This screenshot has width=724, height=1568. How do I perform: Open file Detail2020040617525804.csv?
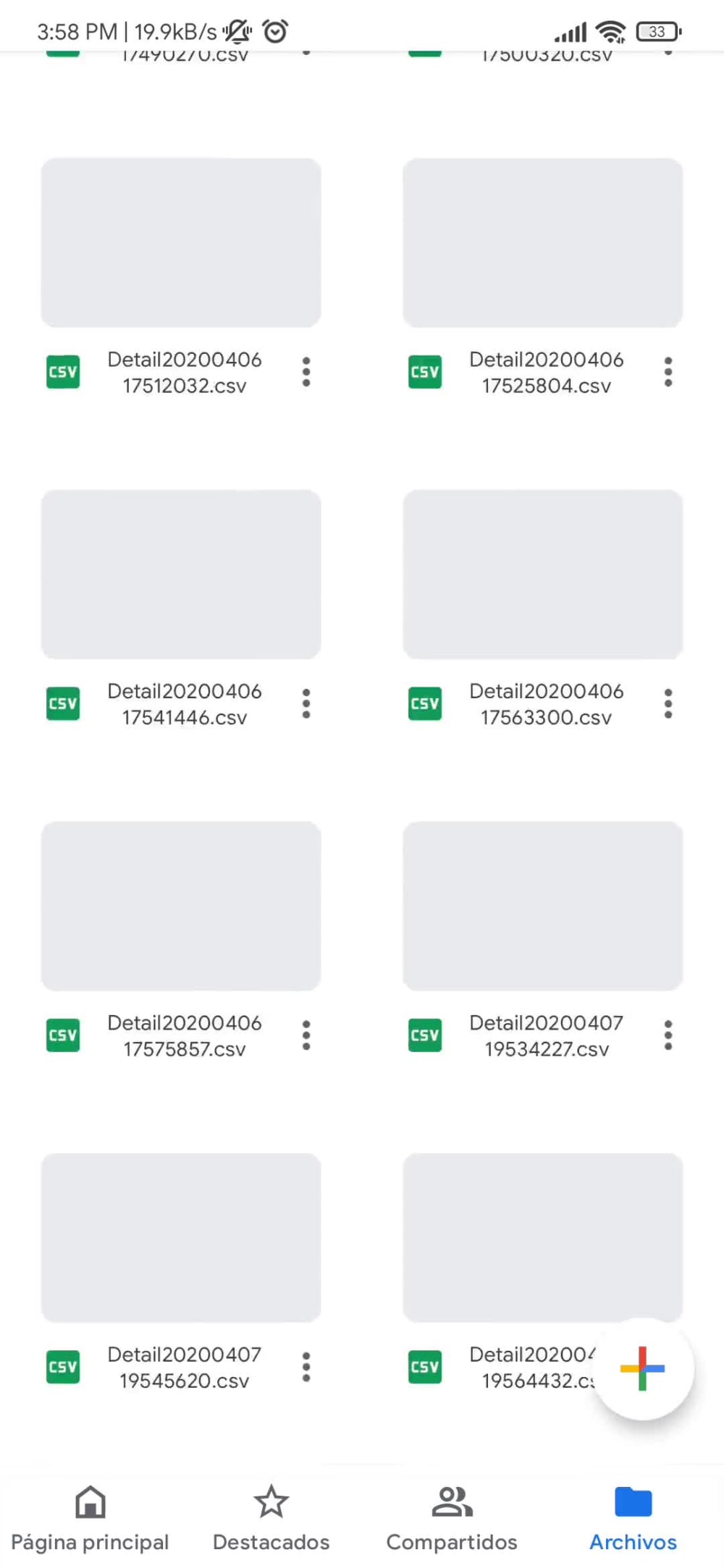tap(543, 243)
